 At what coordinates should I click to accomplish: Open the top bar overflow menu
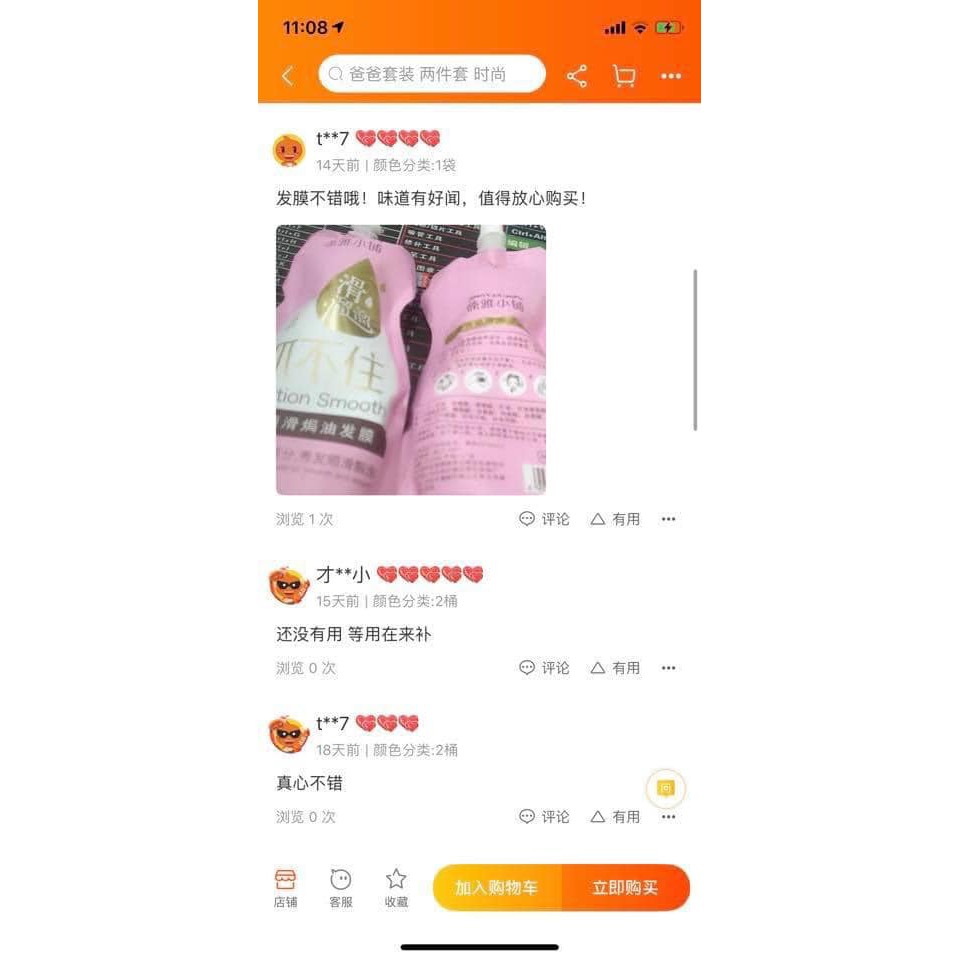point(670,76)
